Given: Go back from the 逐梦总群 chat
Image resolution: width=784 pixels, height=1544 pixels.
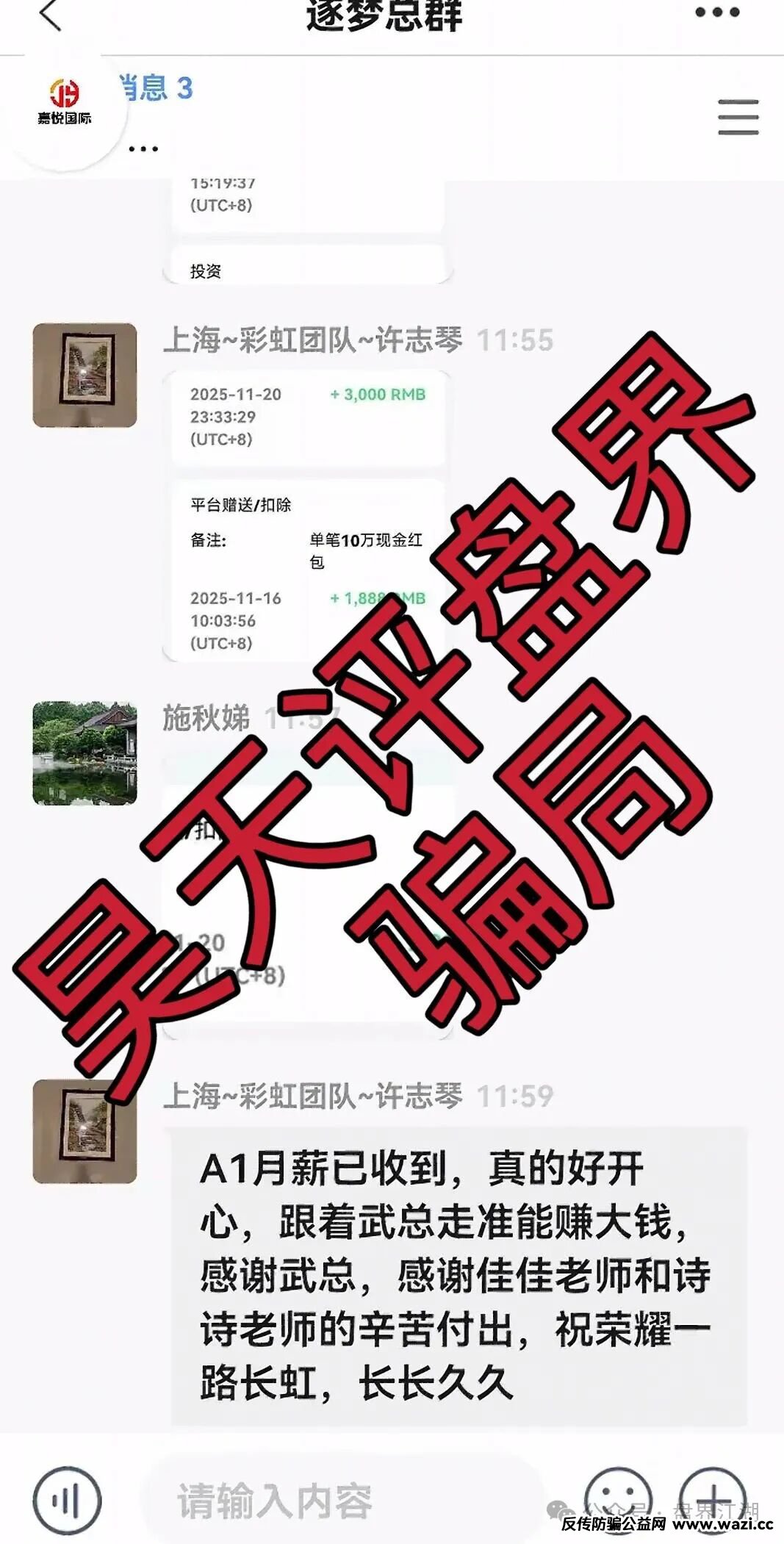Looking at the screenshot, I should [50, 15].
